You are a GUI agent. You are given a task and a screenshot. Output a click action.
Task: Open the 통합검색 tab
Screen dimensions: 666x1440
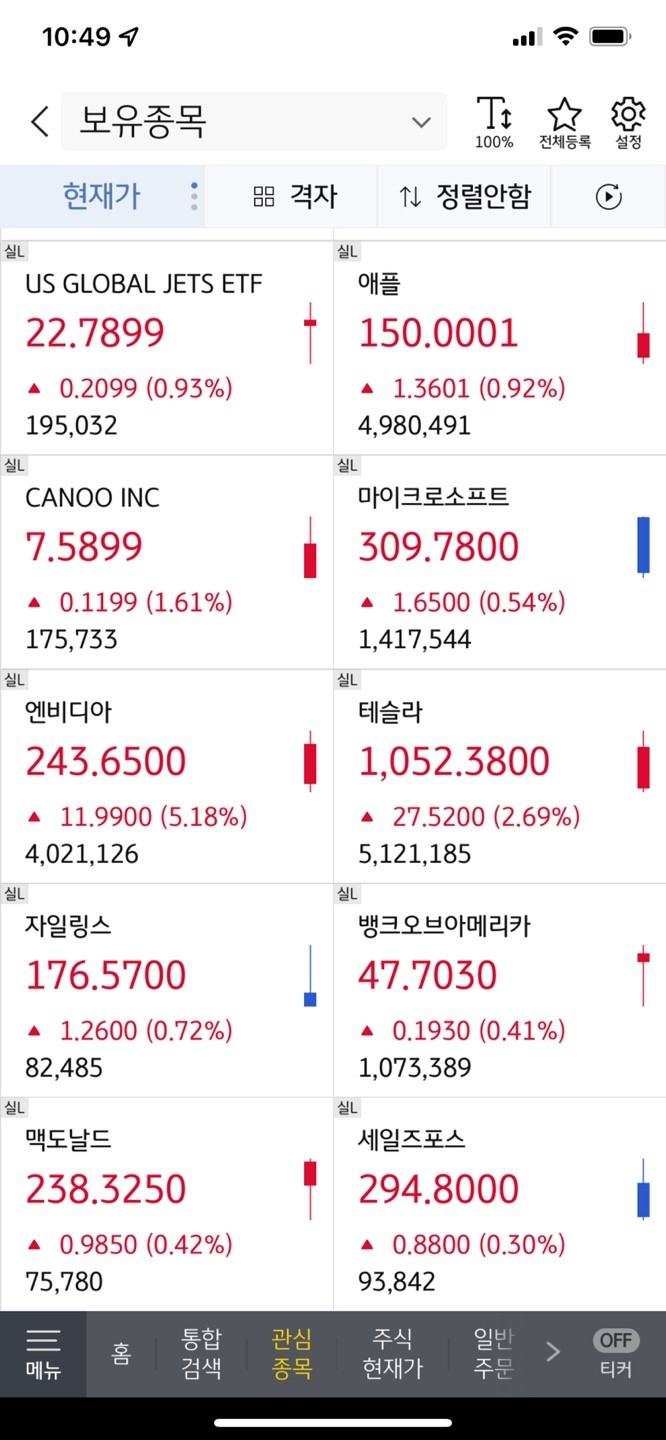[201, 1354]
